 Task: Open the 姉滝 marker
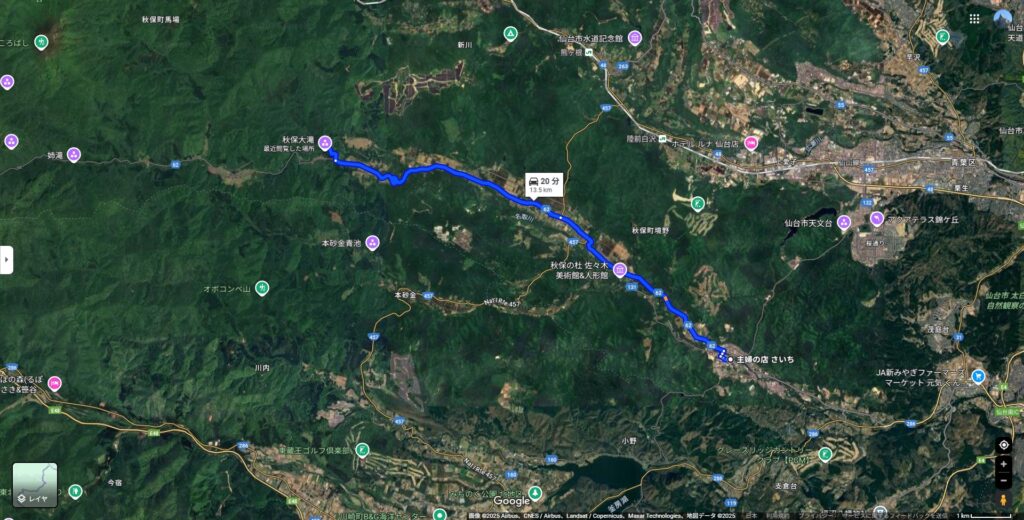(x=73, y=155)
